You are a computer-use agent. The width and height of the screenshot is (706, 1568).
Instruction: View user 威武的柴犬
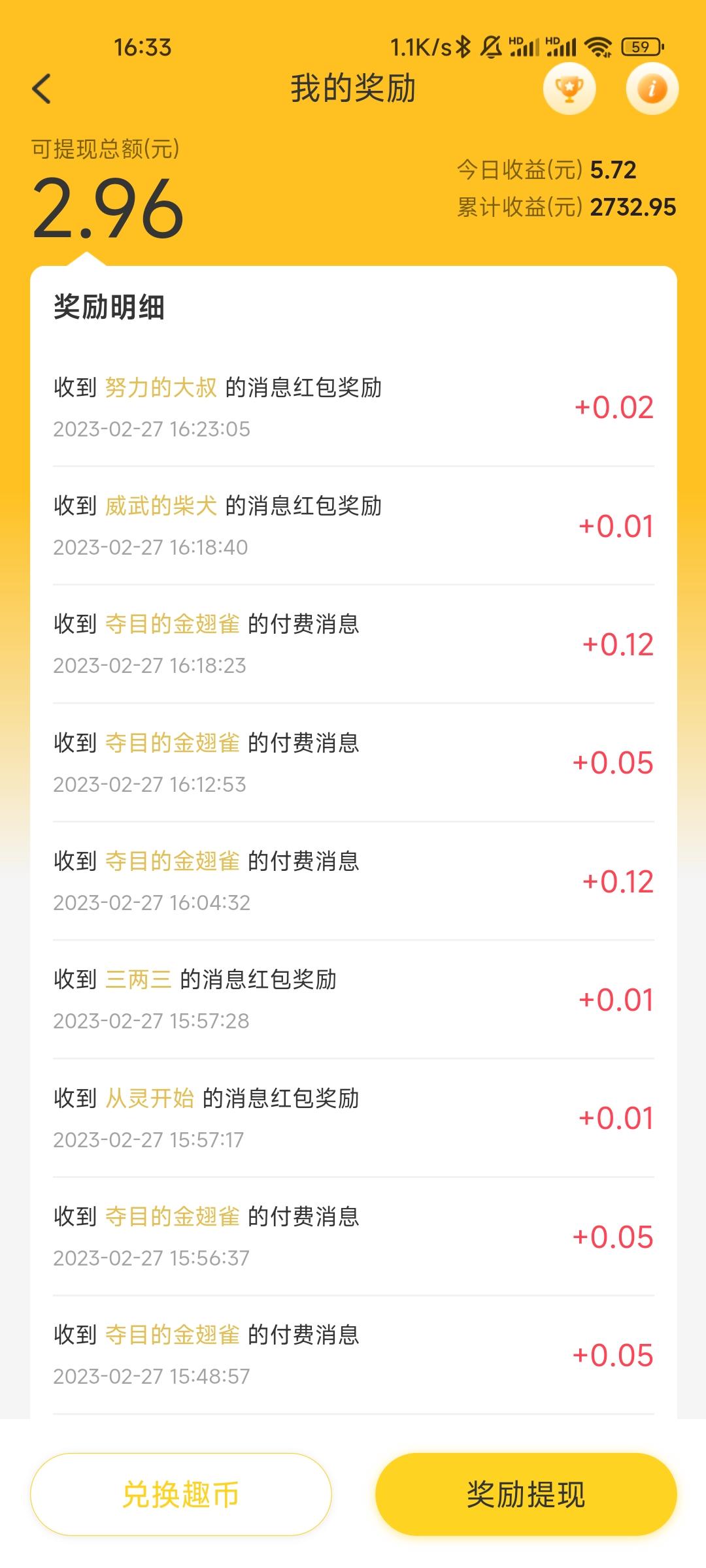point(161,506)
